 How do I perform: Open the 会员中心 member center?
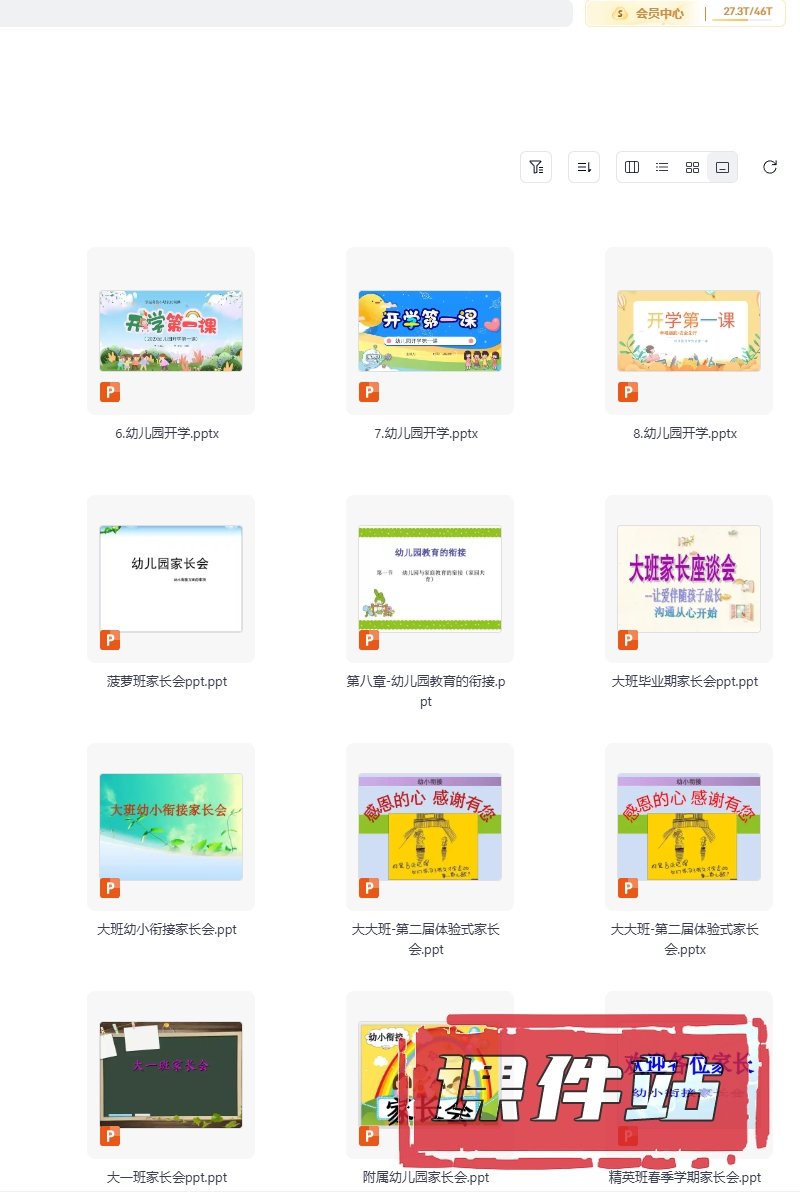click(650, 13)
